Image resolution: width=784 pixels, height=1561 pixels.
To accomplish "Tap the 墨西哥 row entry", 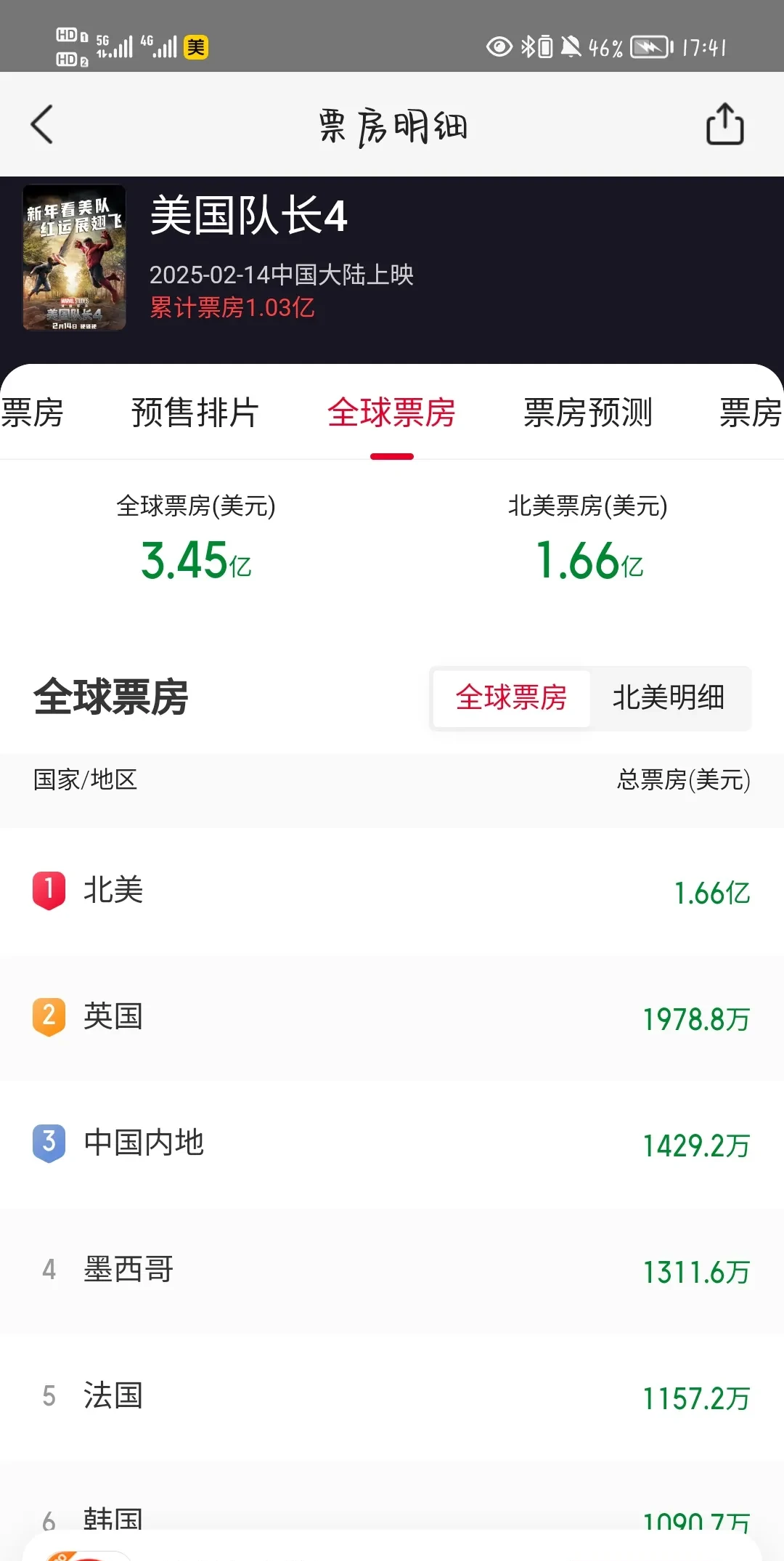I will click(392, 1270).
